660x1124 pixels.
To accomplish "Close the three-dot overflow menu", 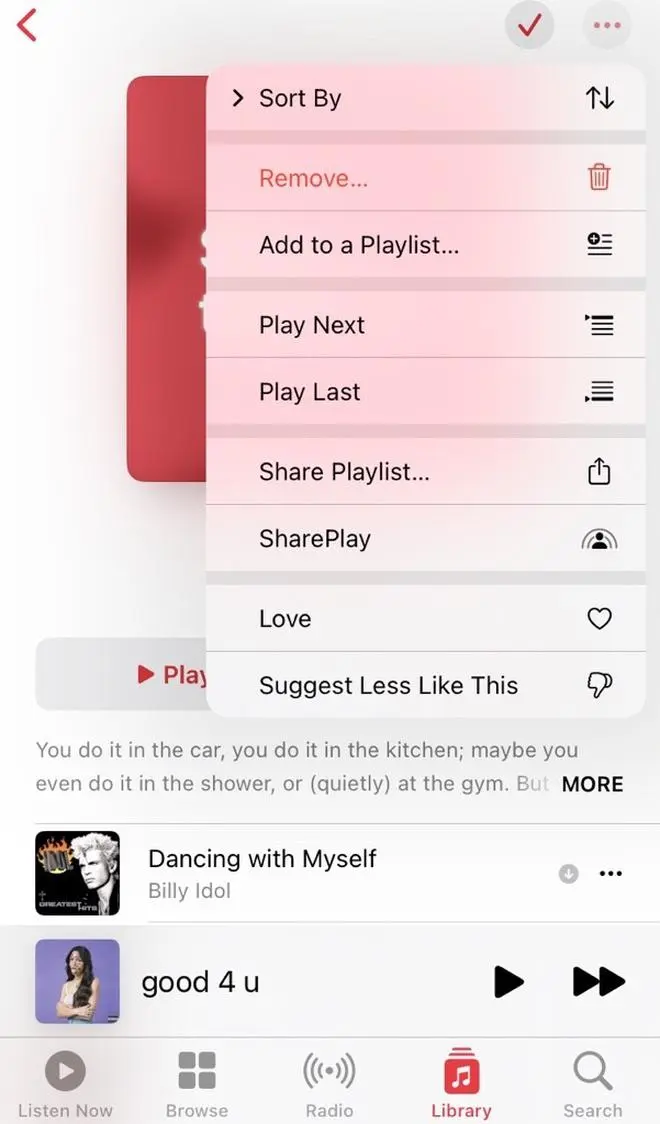I will (606, 26).
